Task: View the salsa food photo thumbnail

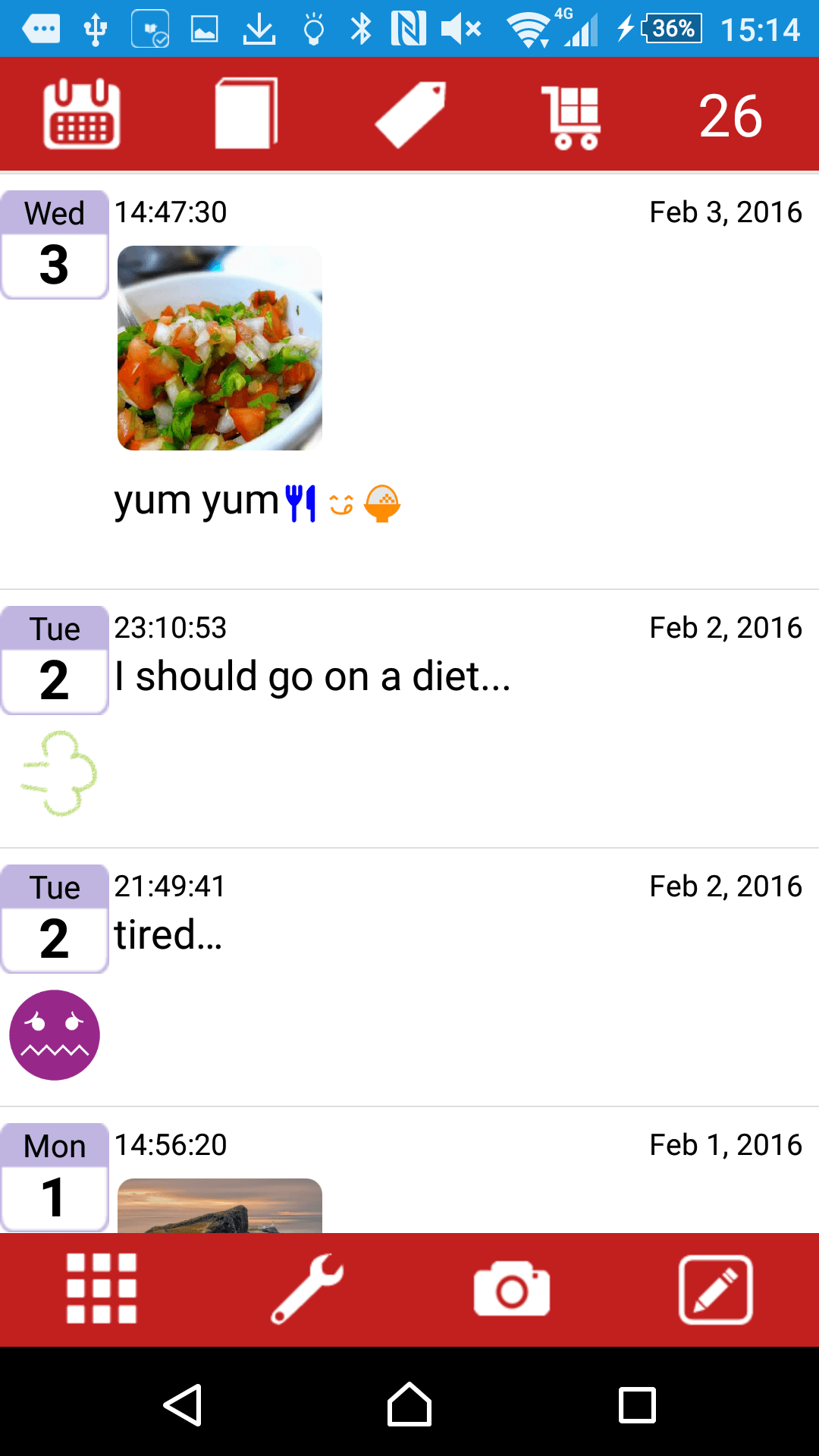Action: pyautogui.click(x=220, y=348)
